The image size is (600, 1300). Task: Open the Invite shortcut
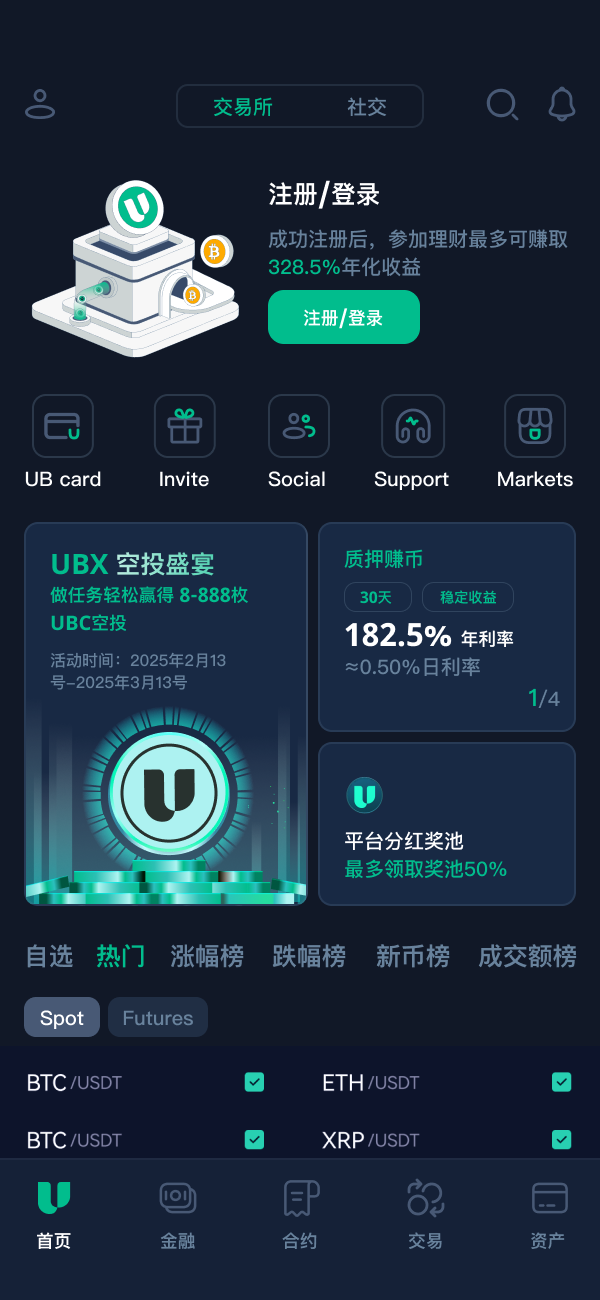[184, 441]
